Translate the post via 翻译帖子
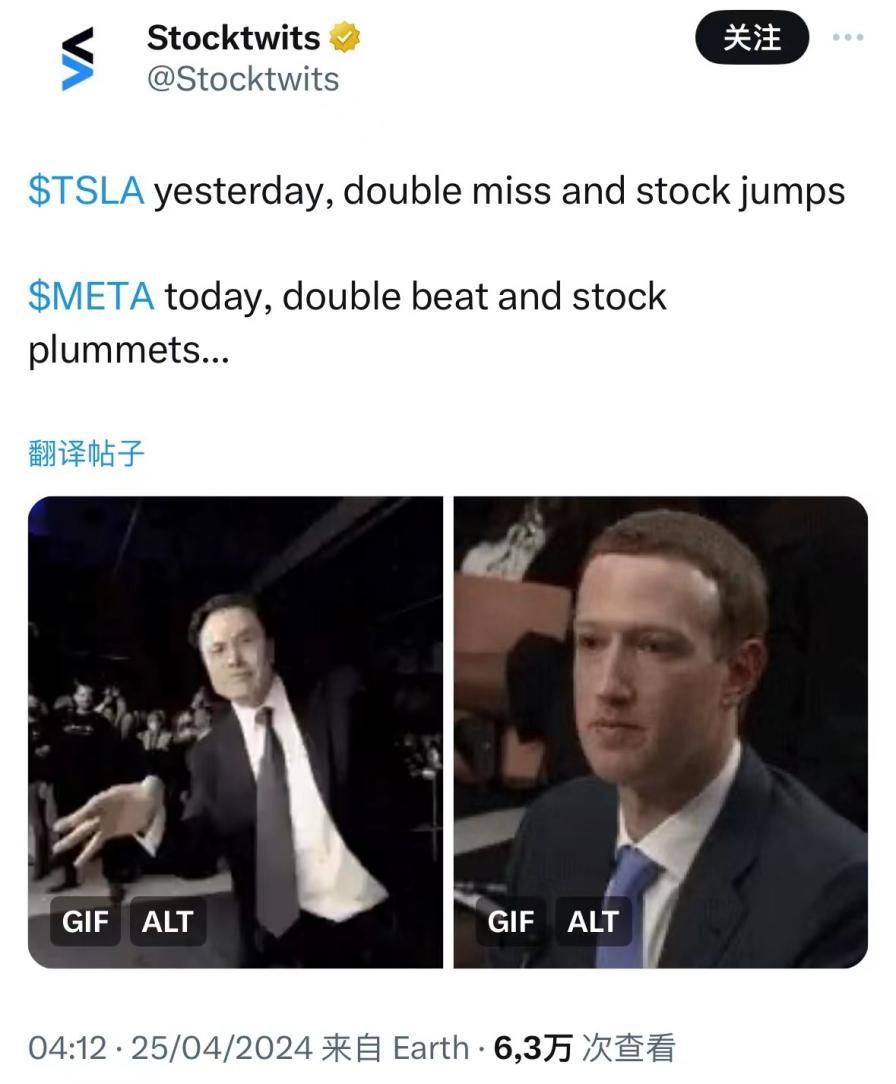The image size is (896, 1084). pos(87,454)
